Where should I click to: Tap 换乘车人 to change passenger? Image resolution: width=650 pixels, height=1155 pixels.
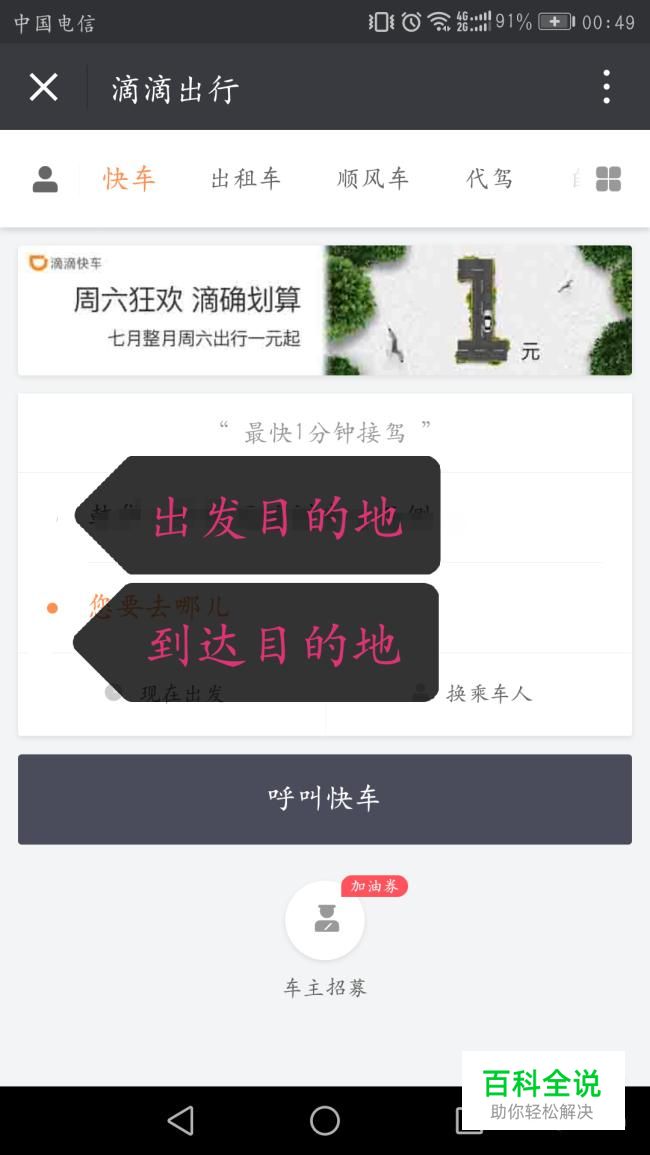click(x=479, y=693)
